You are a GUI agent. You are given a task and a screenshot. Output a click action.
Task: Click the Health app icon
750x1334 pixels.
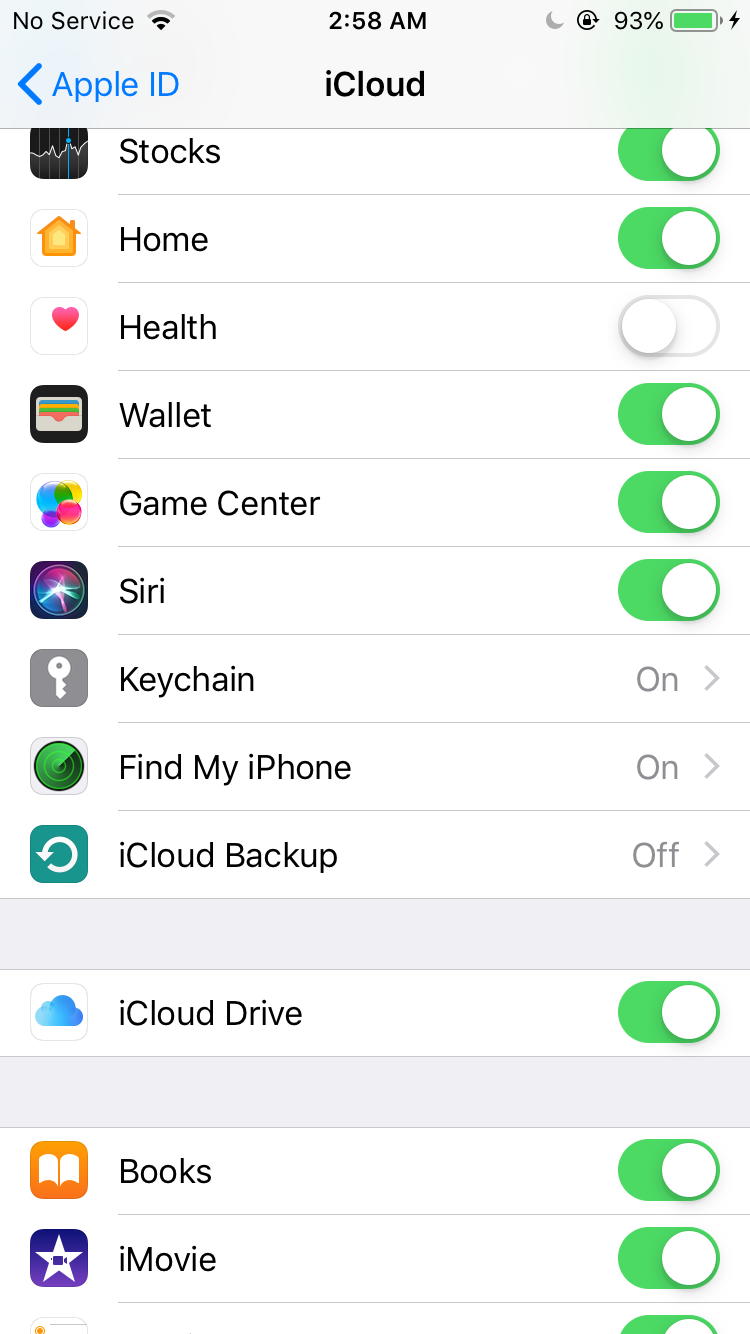58,326
